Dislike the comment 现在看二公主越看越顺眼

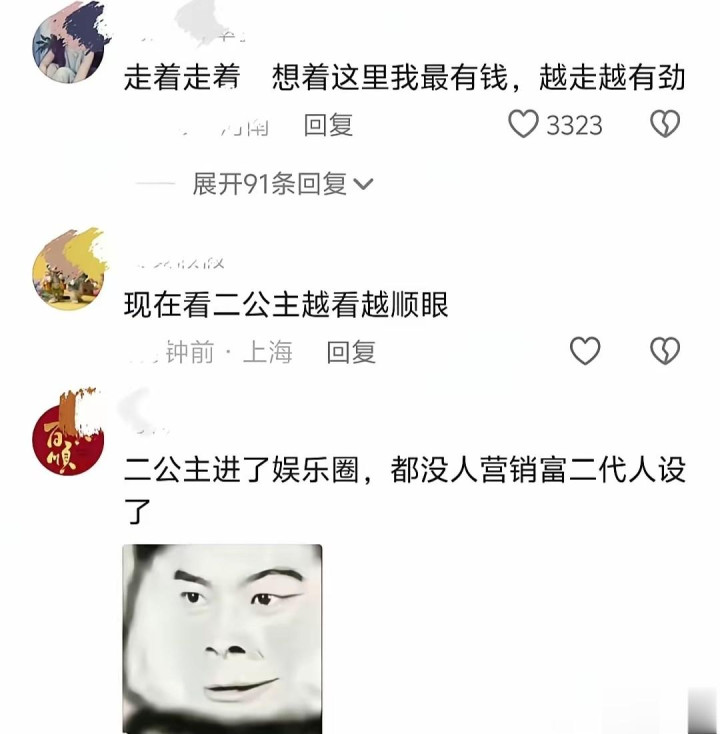(664, 351)
